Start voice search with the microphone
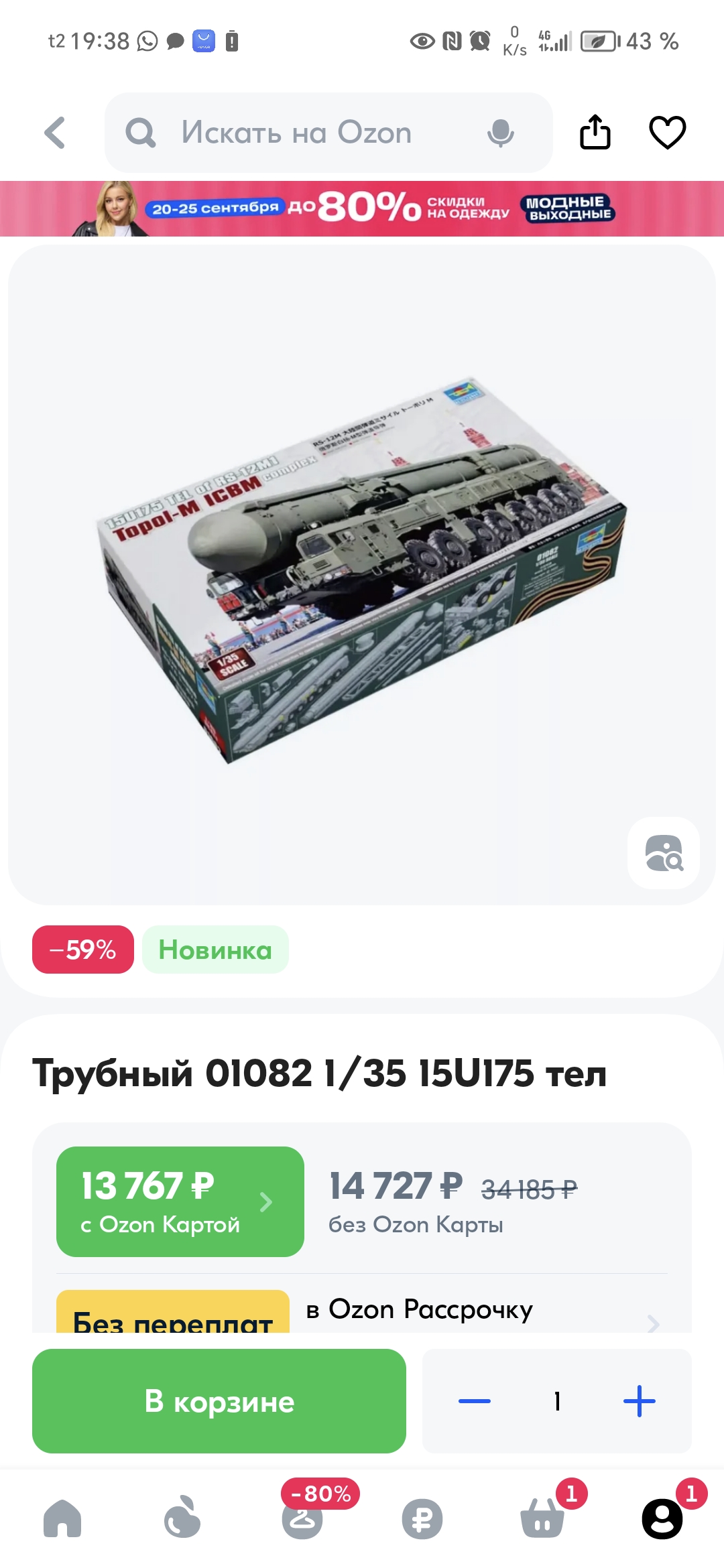This screenshot has height=1568, width=724. coord(500,133)
